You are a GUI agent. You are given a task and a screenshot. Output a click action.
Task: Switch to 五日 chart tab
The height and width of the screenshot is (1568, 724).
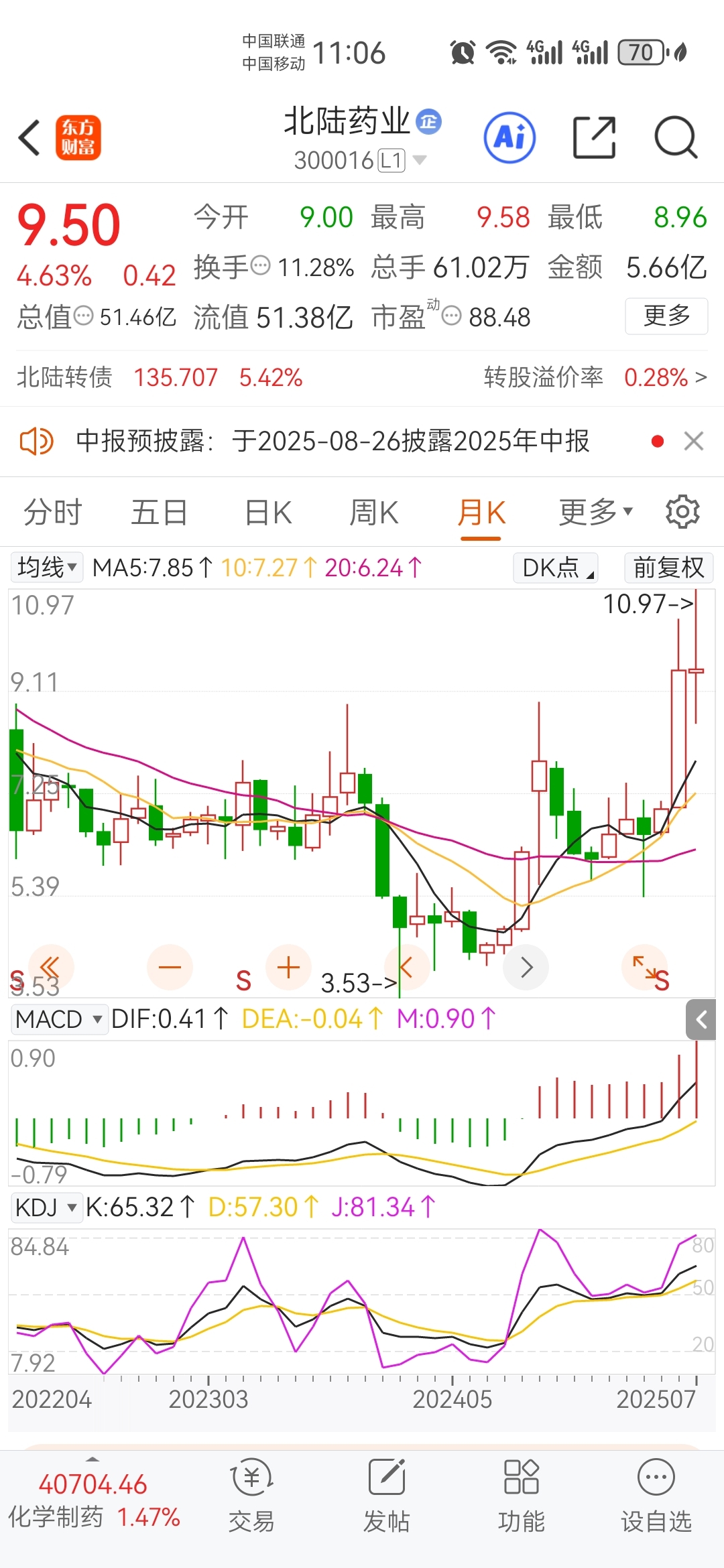click(160, 513)
